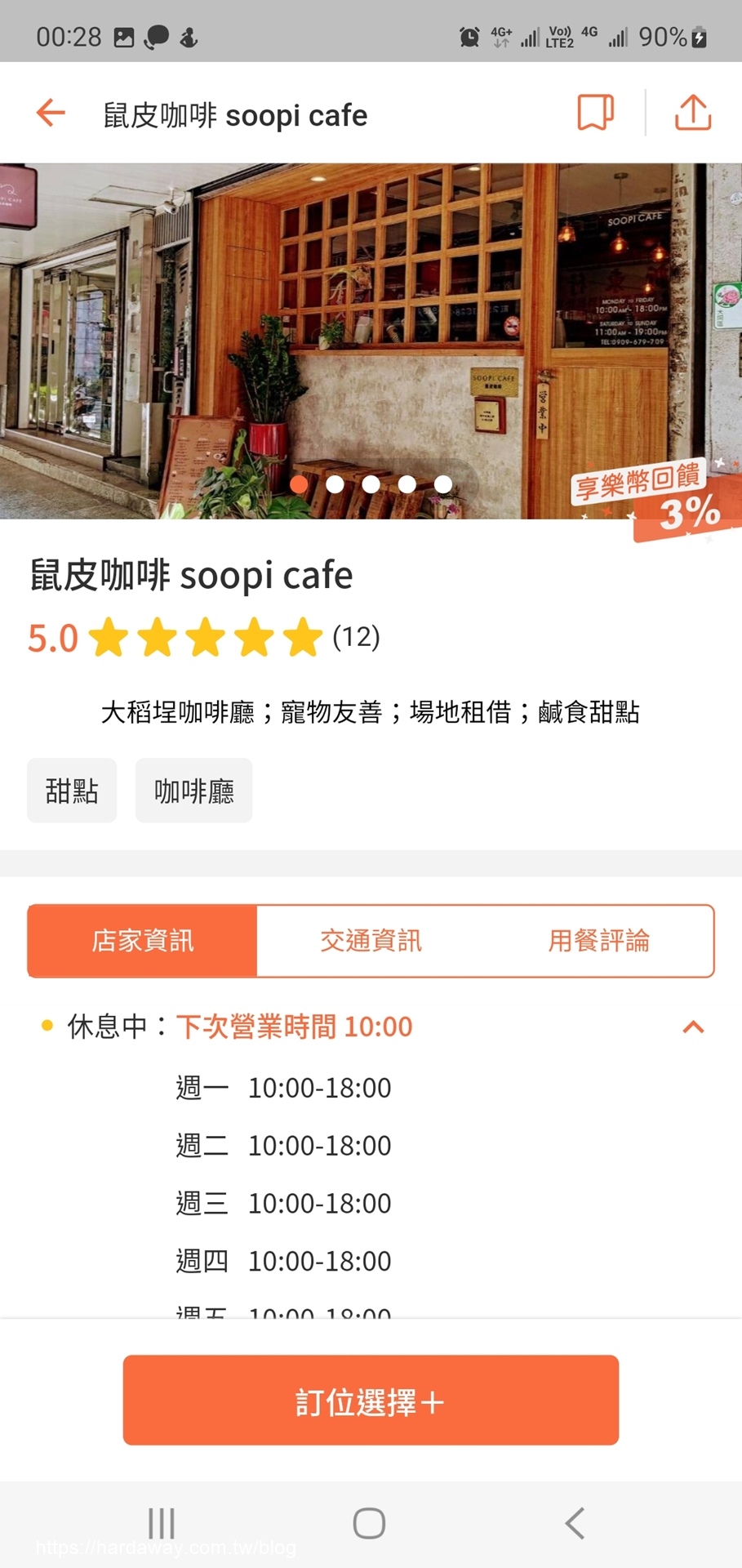Go back using the orange arrow
This screenshot has height=1568, width=742.
pyautogui.click(x=51, y=113)
